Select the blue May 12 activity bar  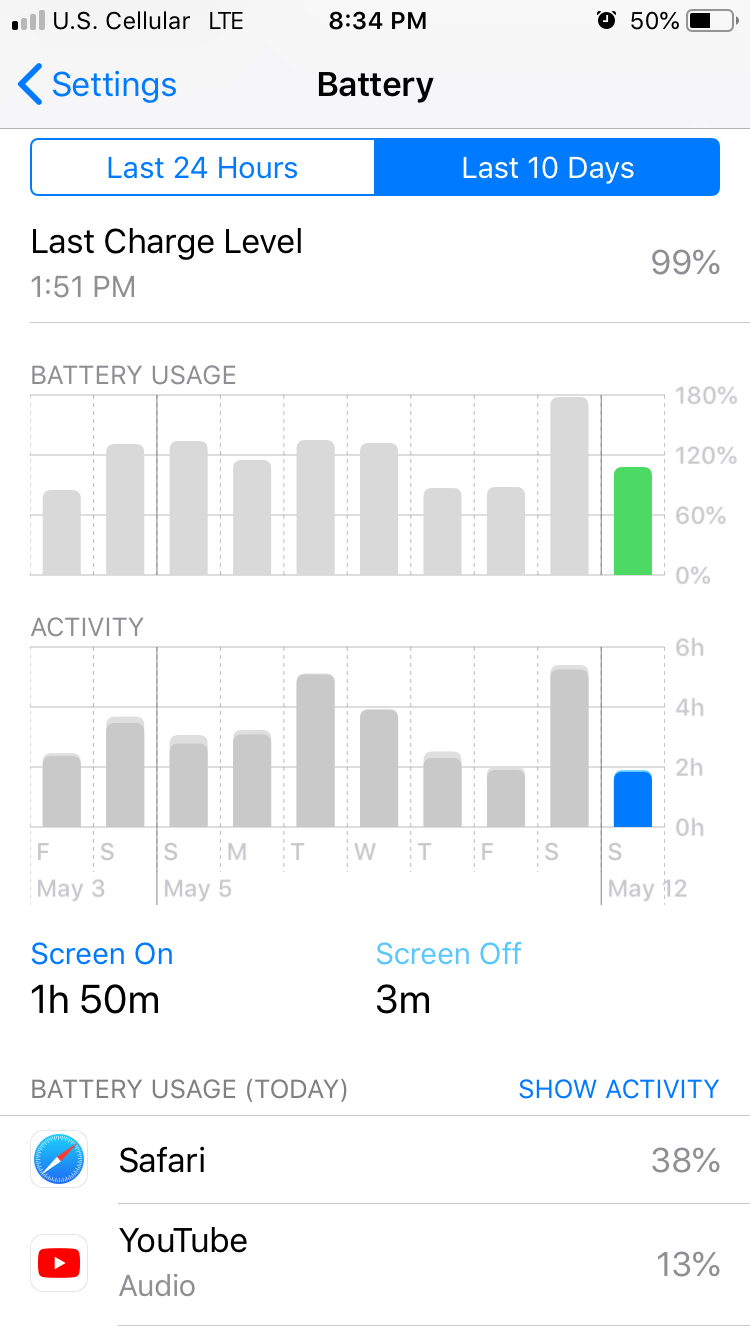pyautogui.click(x=632, y=799)
